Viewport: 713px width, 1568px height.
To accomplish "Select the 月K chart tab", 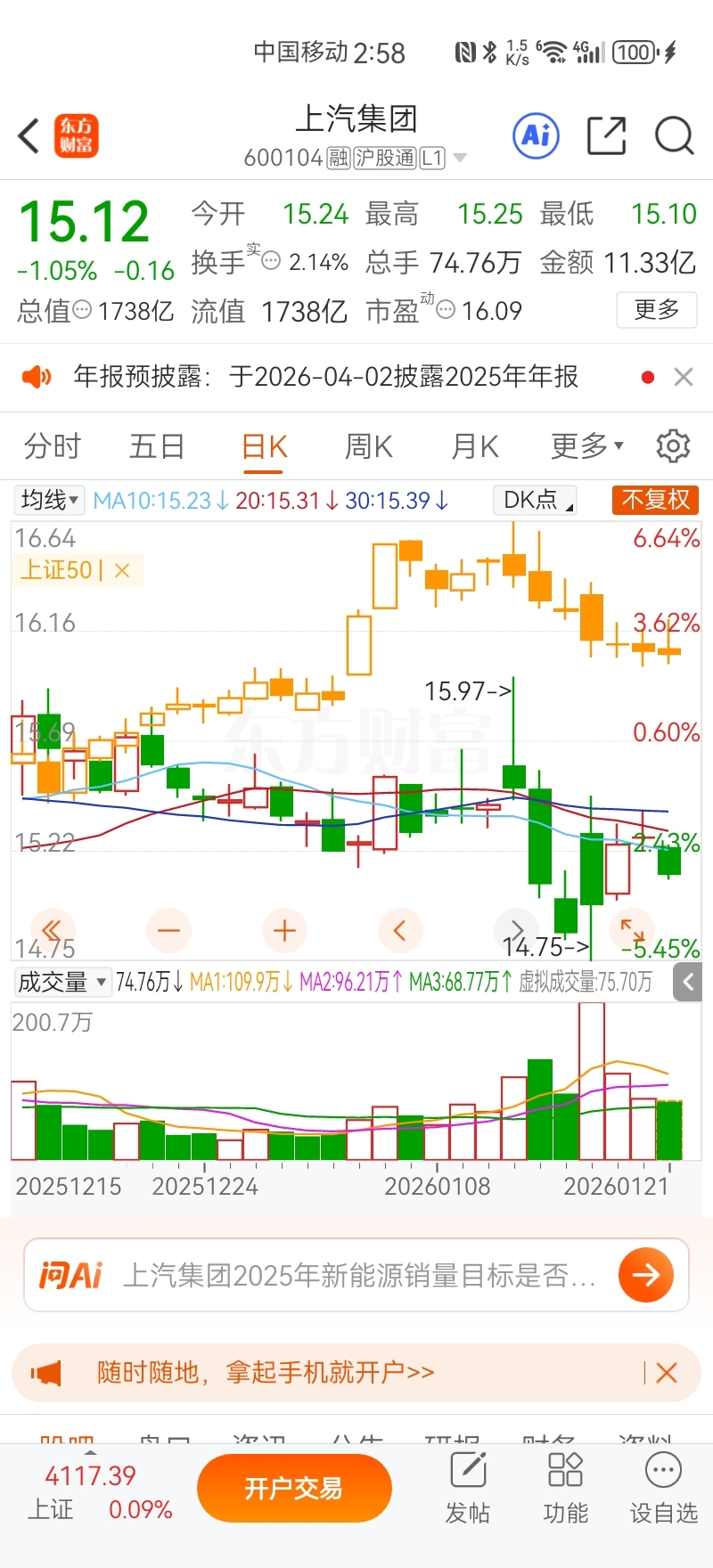I will pos(475,445).
